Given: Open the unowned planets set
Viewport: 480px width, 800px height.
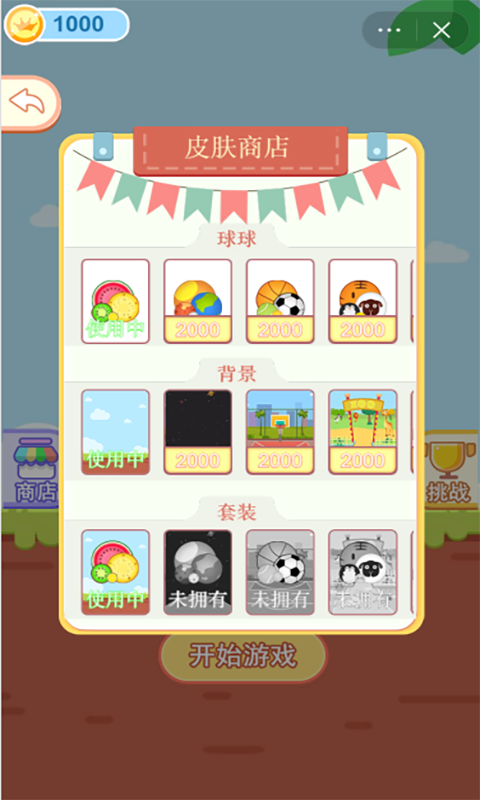Looking at the screenshot, I should point(198,572).
